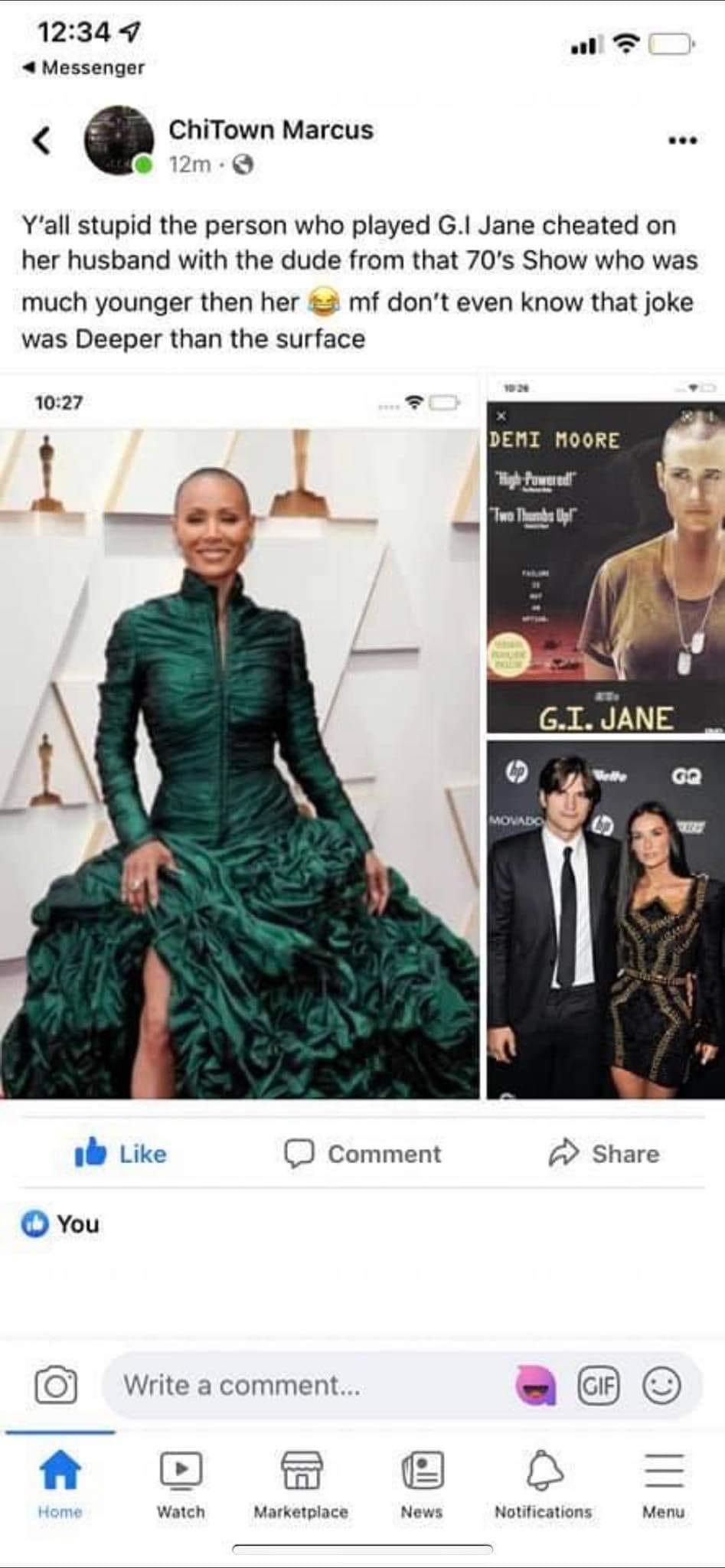See who reacted next to You

(60, 1224)
